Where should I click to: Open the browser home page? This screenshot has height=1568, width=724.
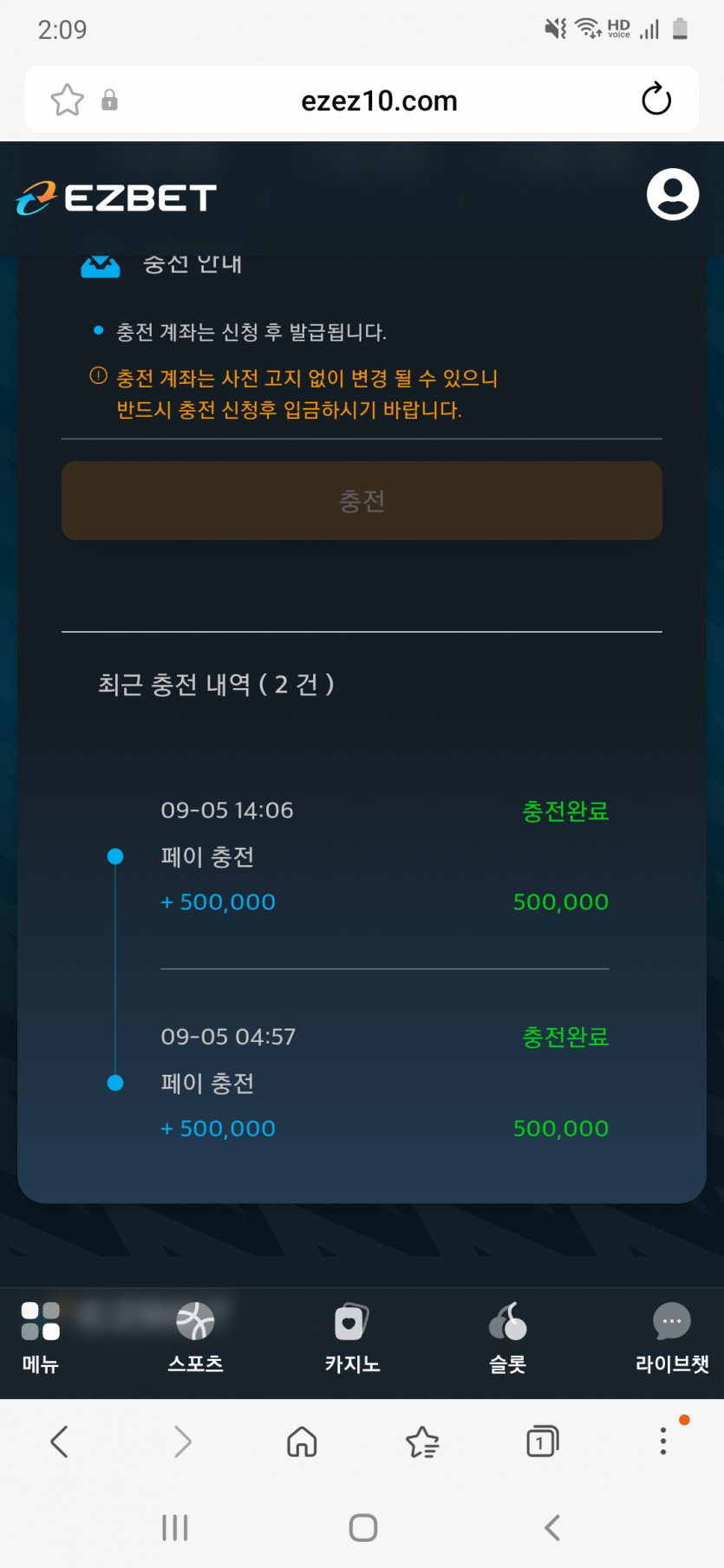coord(302,1441)
